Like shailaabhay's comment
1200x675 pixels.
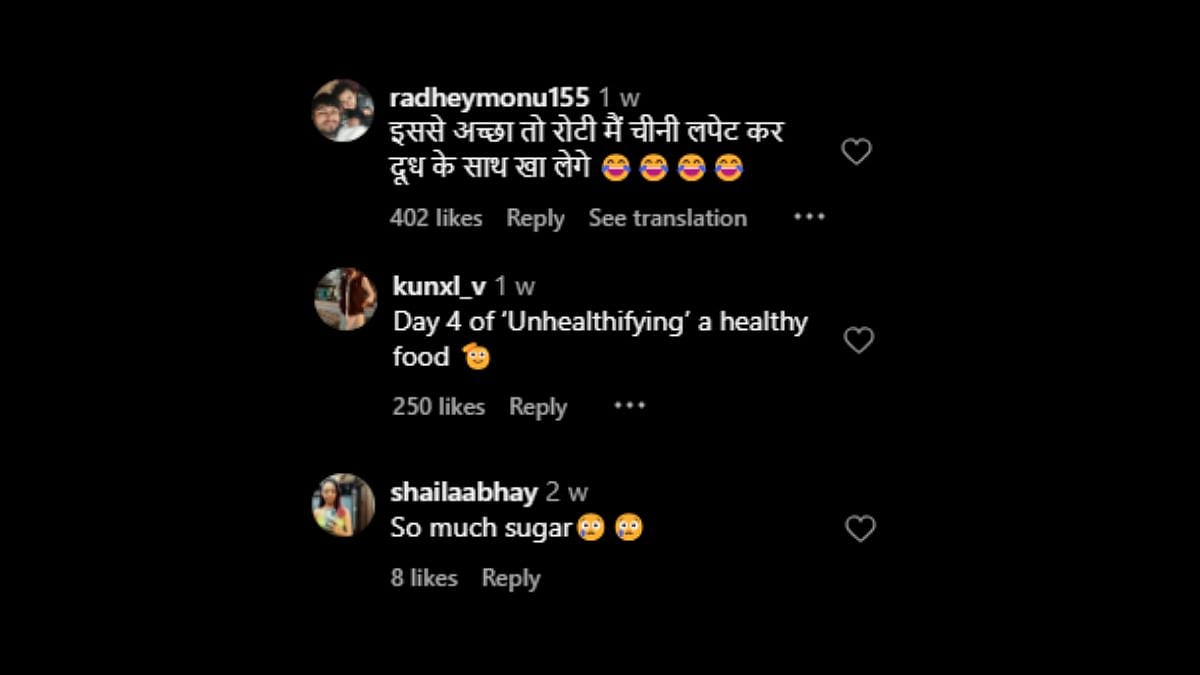coord(860,529)
